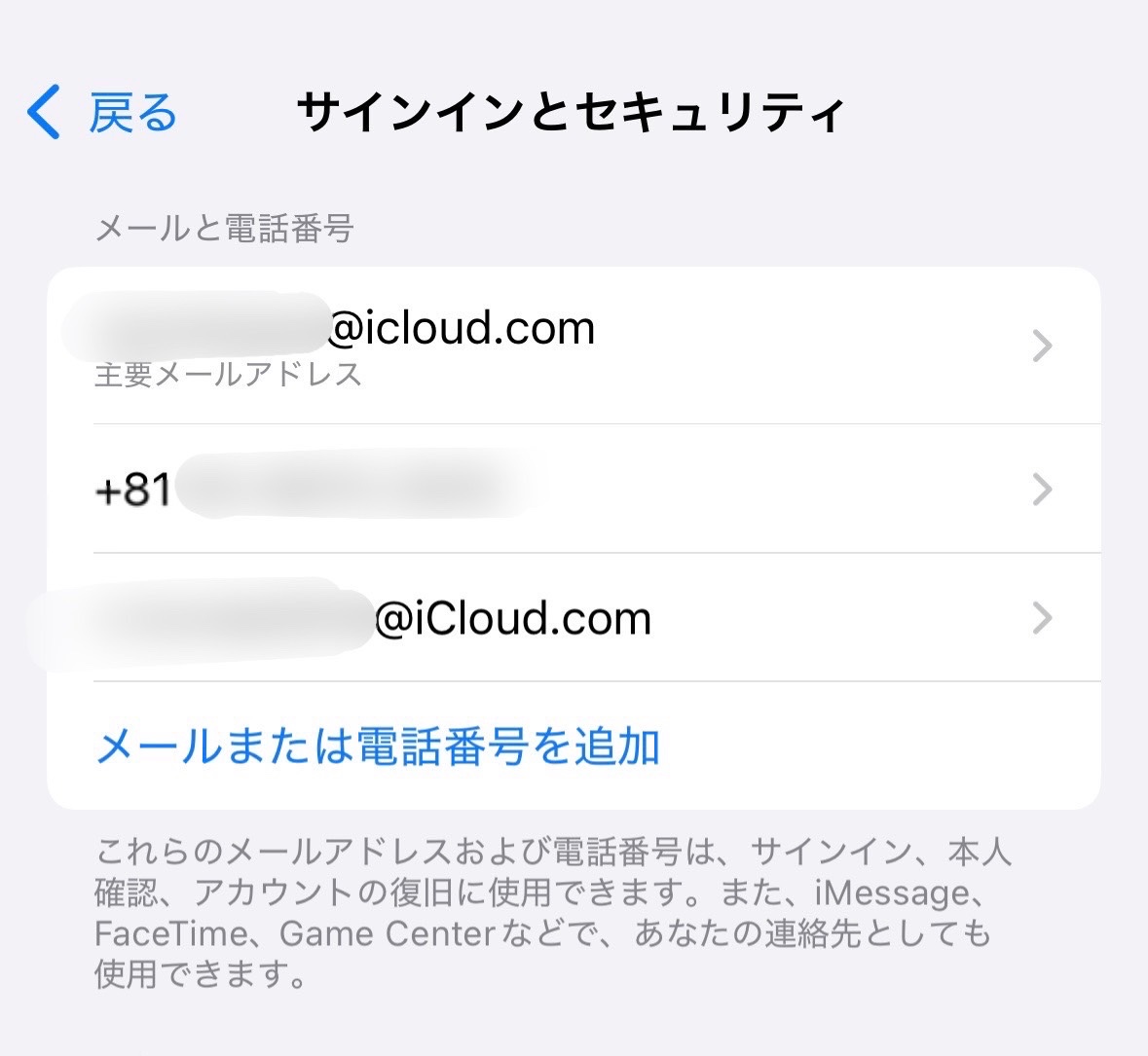Open the primary @icloud.com email row
Image resolution: width=1148 pixels, height=1056 pixels.
coord(573,345)
